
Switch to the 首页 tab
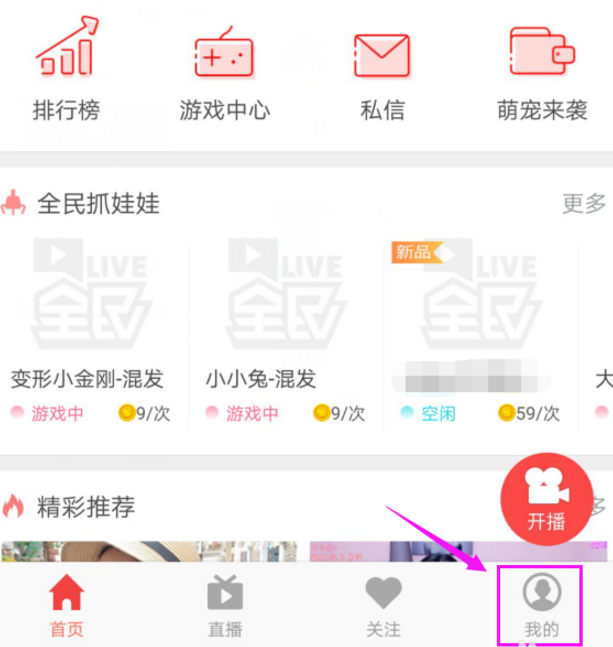point(67,606)
